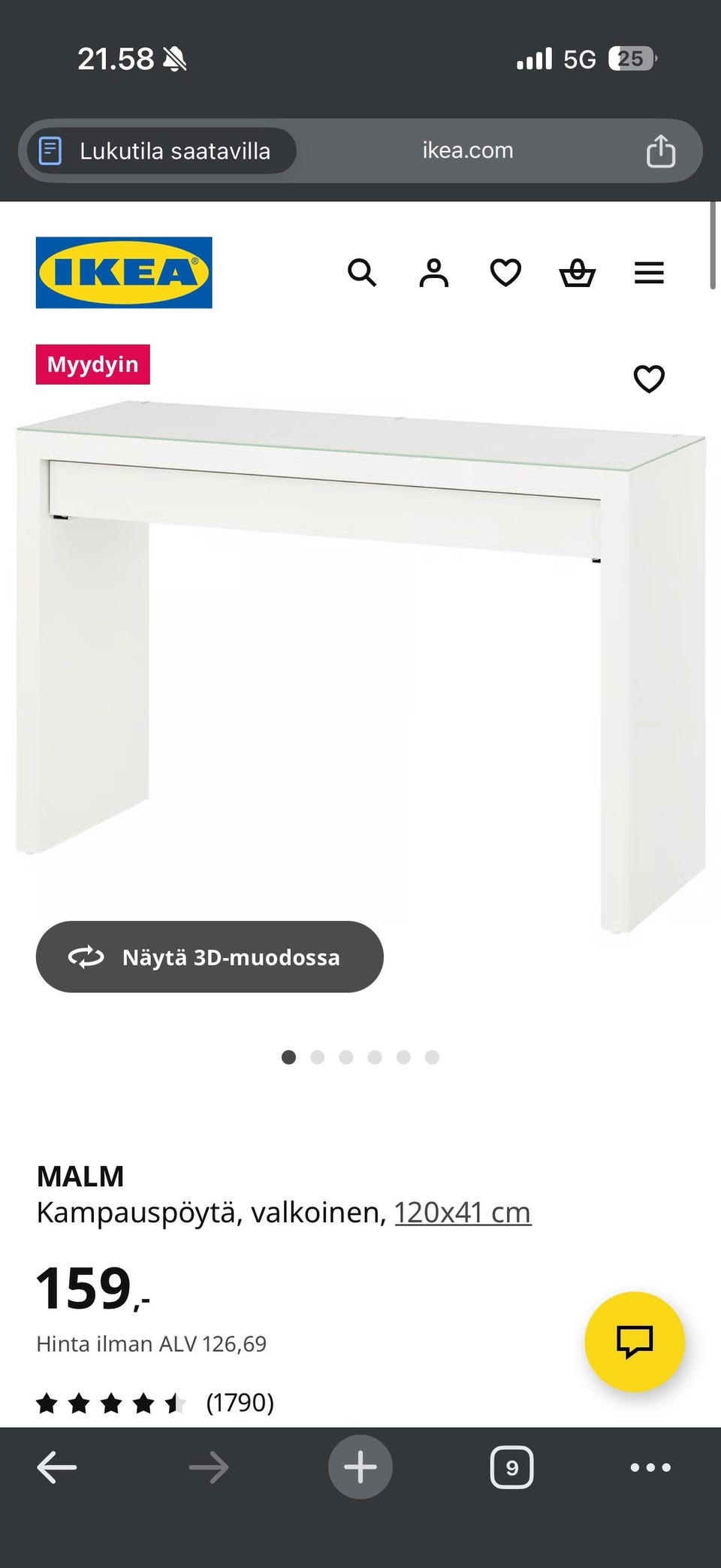Screen dimensions: 721x1568
Task: Open a new browser tab
Action: pyautogui.click(x=360, y=1467)
